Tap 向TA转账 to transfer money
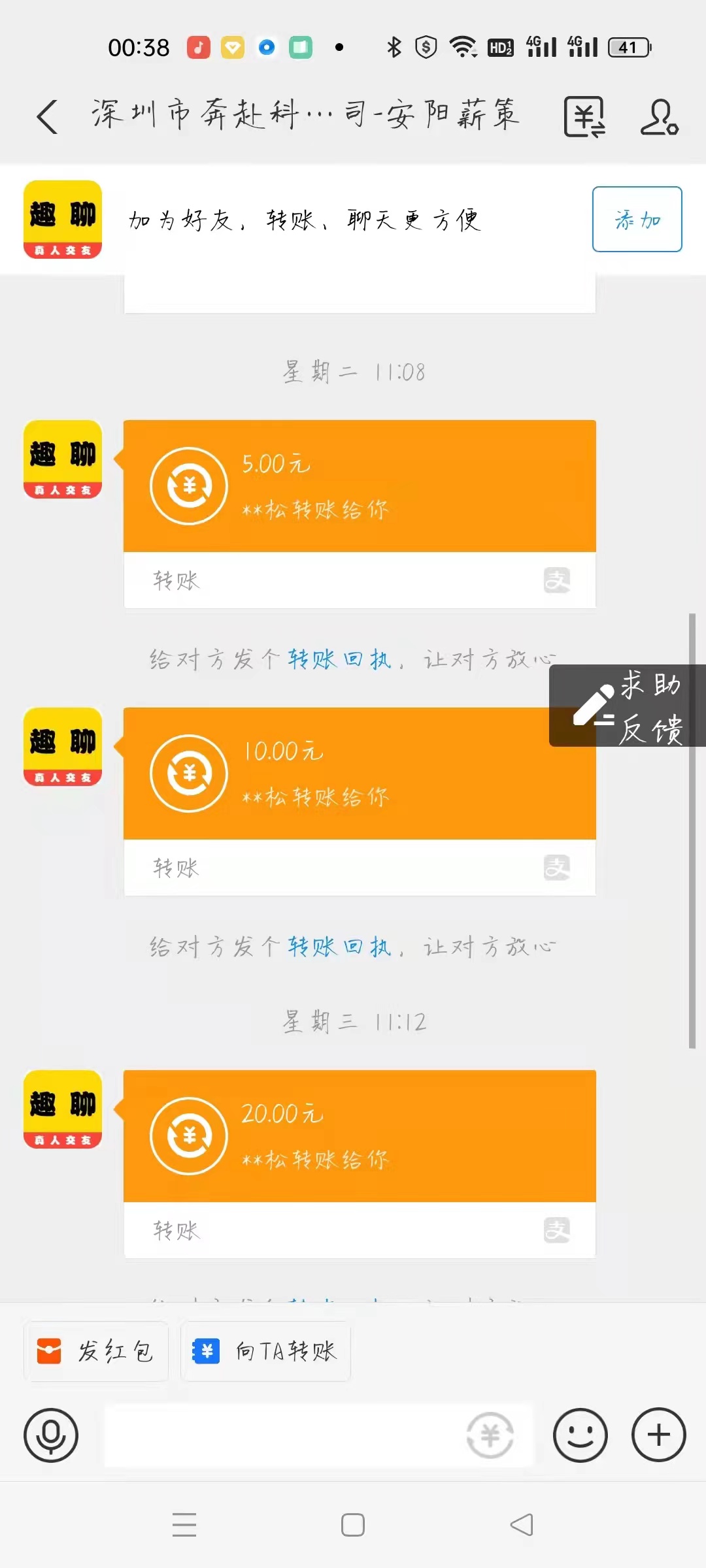Image resolution: width=706 pixels, height=1568 pixels. (x=265, y=1350)
